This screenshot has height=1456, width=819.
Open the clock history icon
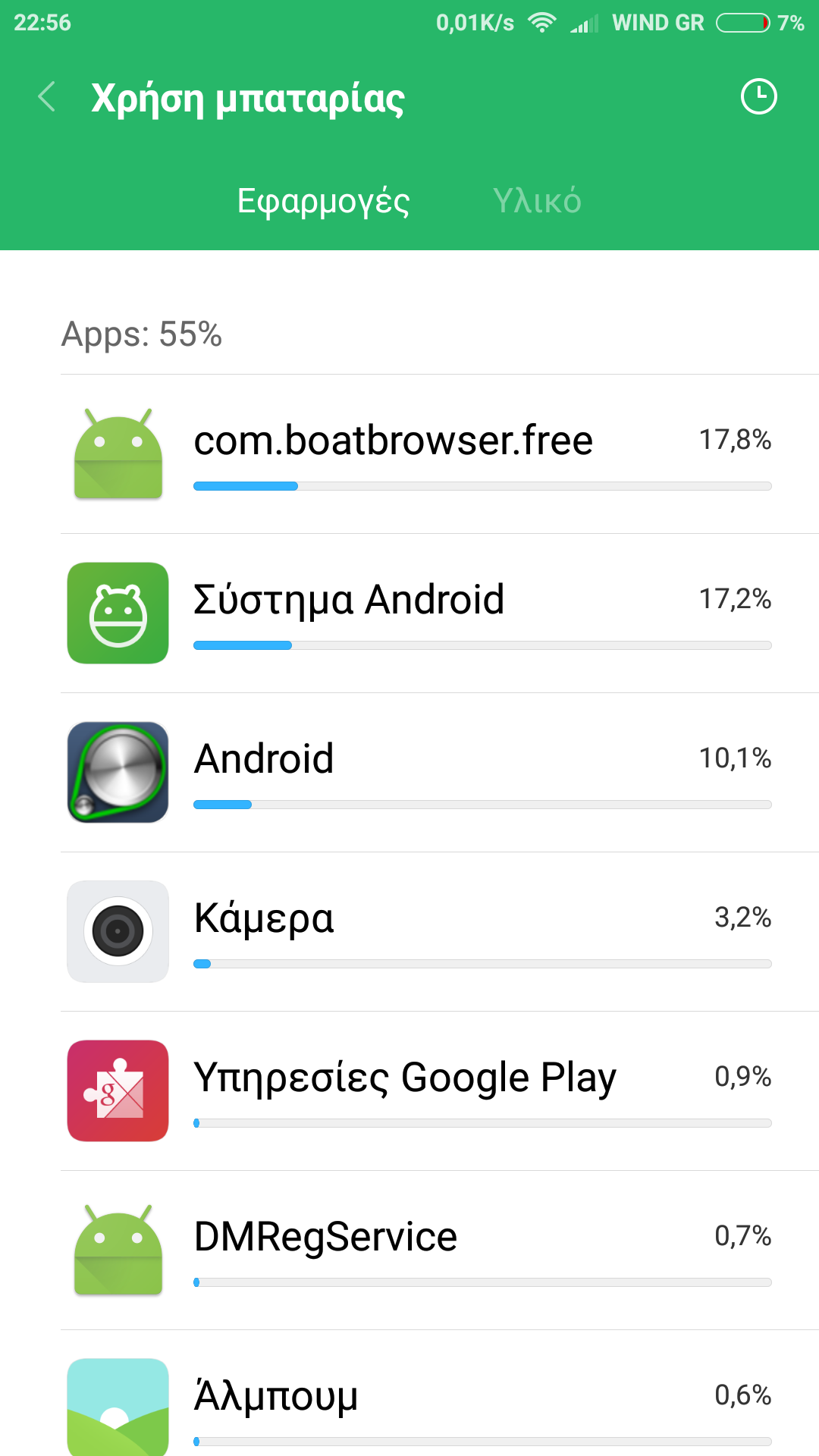click(x=758, y=97)
